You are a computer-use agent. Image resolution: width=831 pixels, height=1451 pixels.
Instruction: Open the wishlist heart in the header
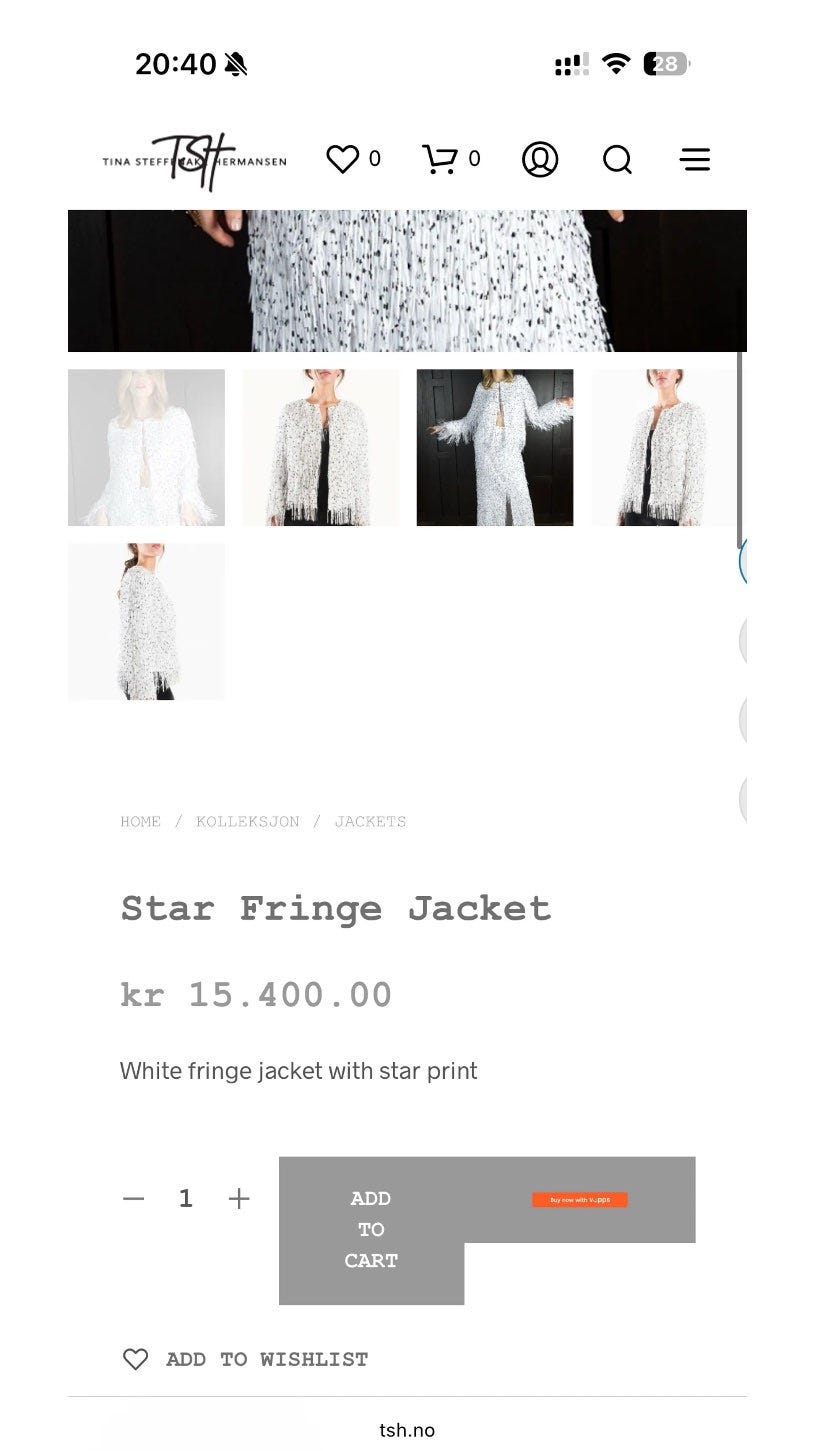click(x=342, y=159)
